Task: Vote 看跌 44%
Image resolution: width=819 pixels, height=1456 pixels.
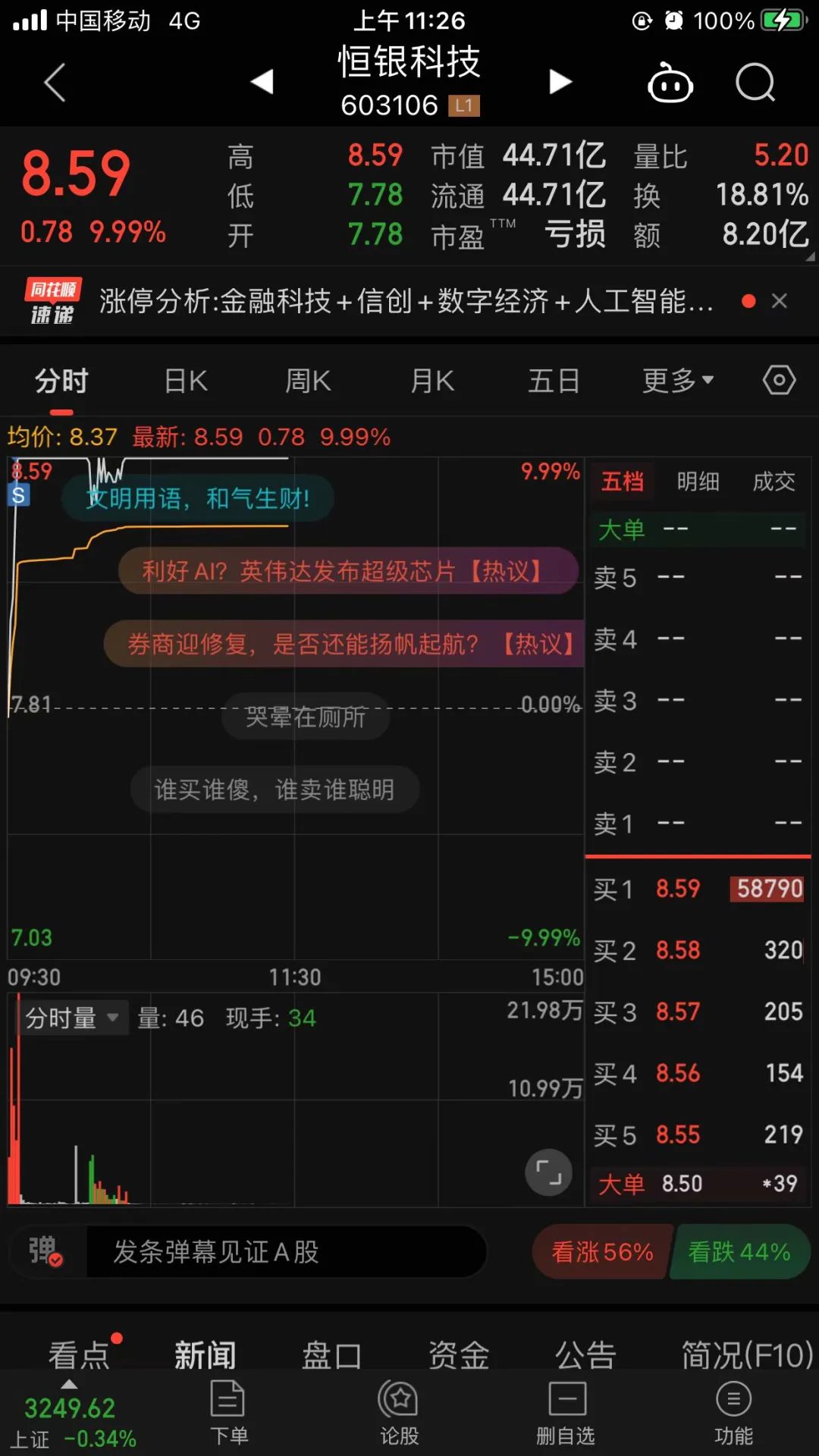Action: (x=739, y=1252)
